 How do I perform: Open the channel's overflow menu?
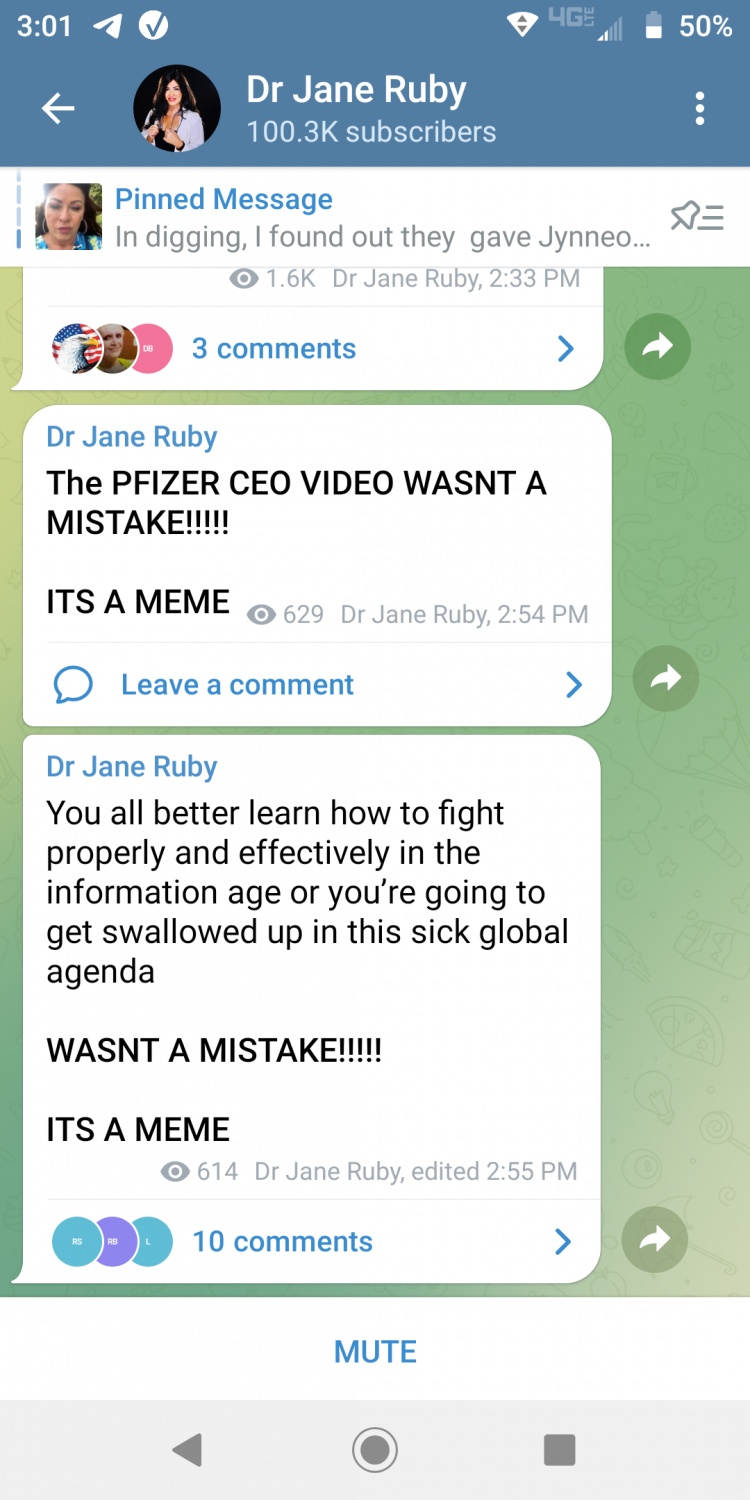click(699, 109)
